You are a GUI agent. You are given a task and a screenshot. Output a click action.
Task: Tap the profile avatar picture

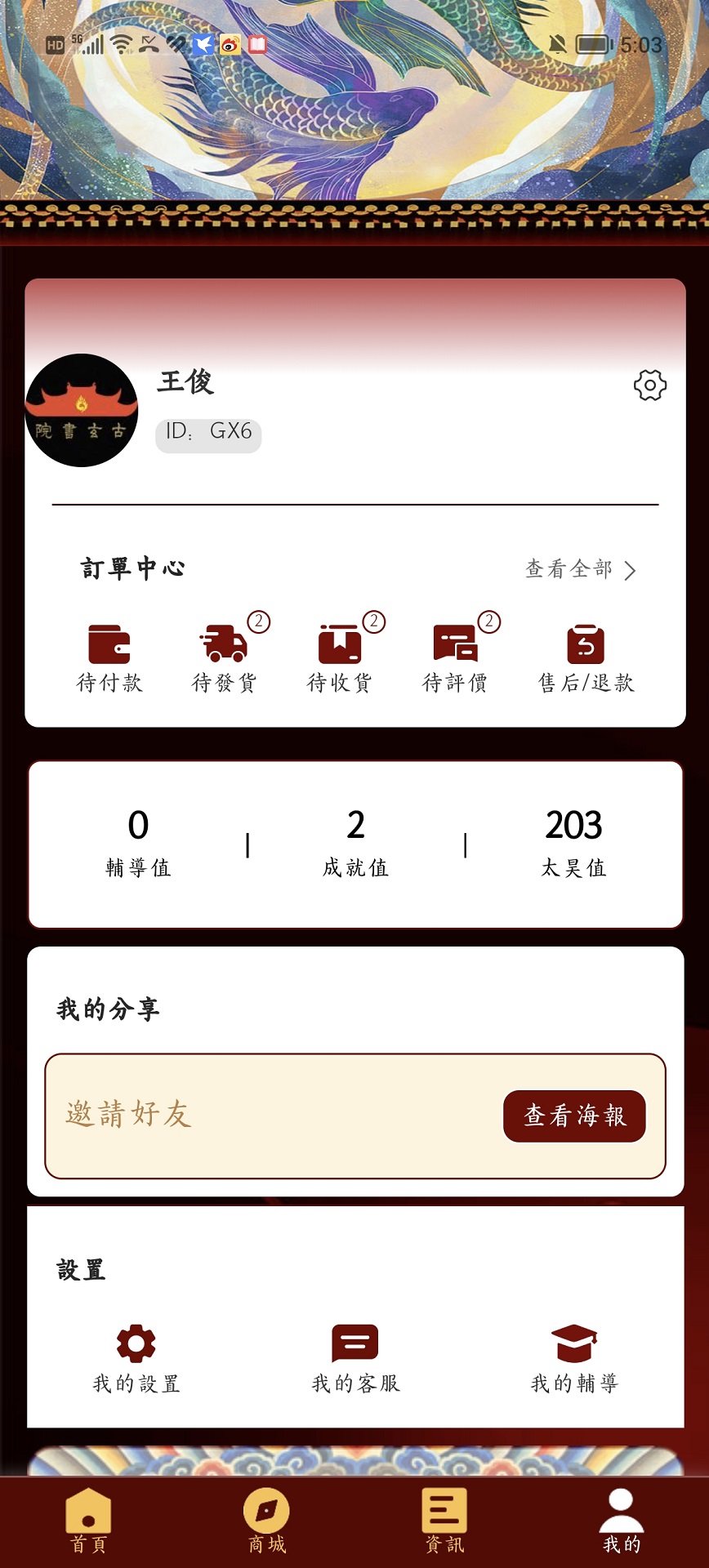(x=82, y=411)
